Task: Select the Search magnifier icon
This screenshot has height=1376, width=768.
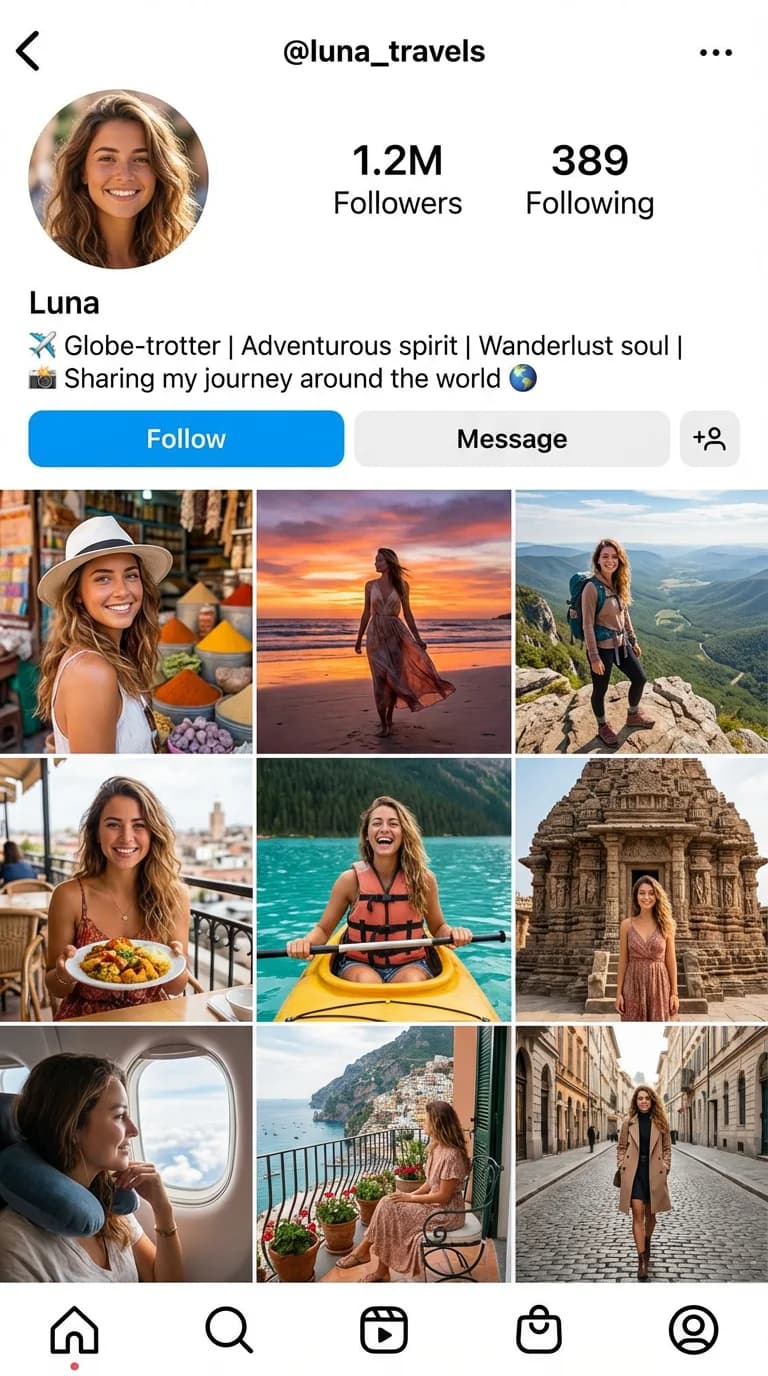Action: click(229, 1330)
